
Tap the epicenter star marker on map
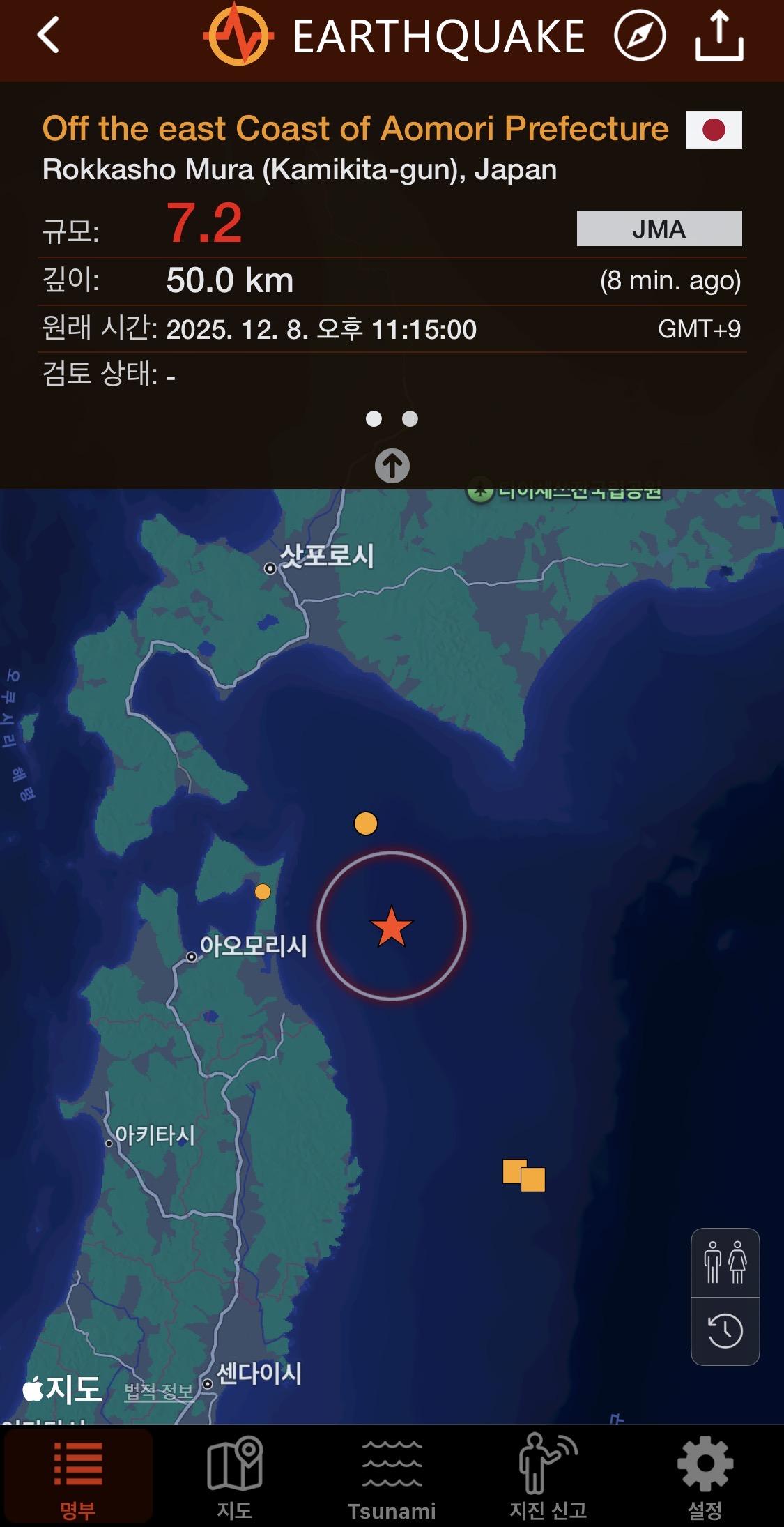pos(392,927)
